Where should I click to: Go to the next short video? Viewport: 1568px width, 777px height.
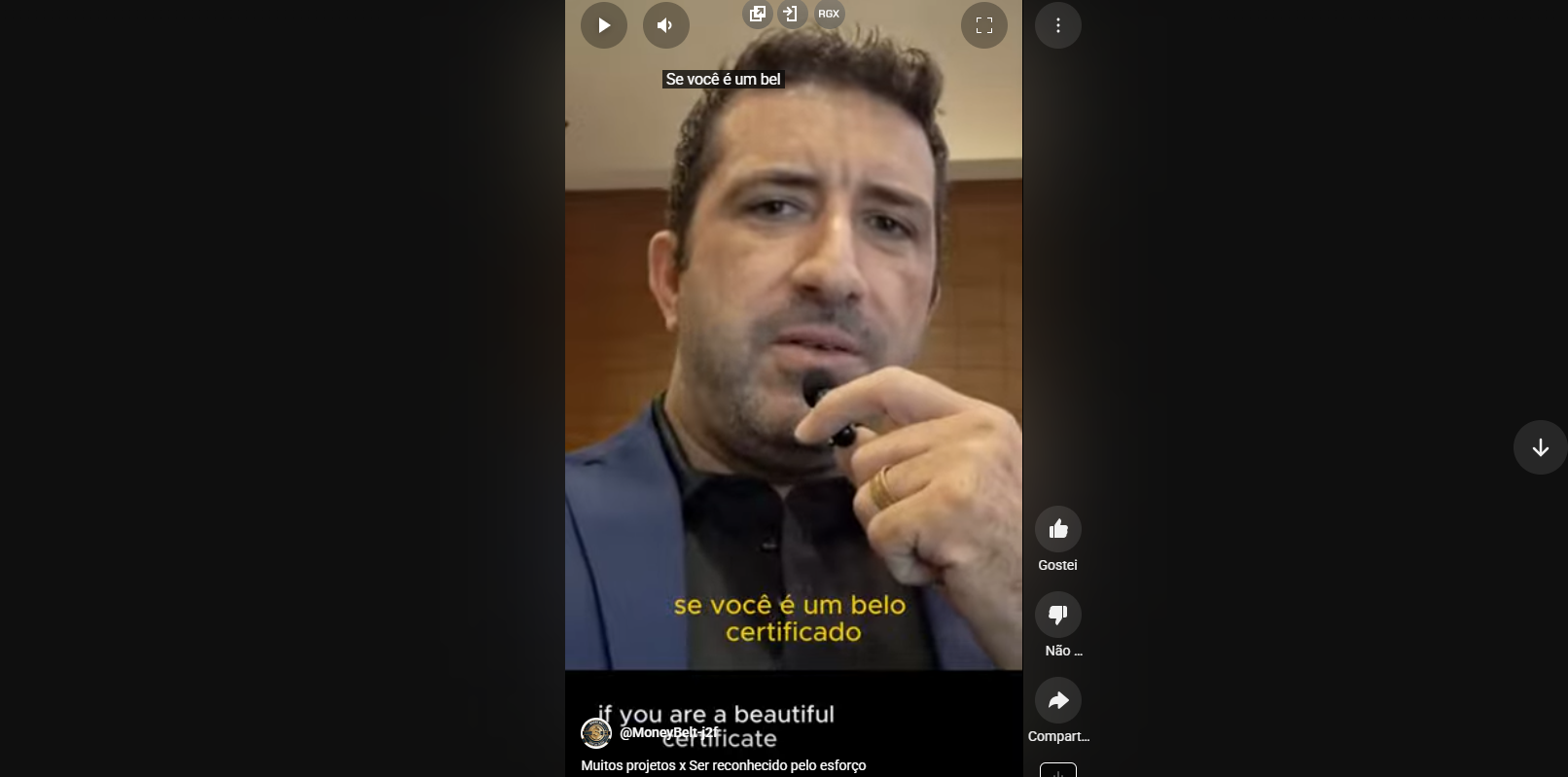[1540, 447]
